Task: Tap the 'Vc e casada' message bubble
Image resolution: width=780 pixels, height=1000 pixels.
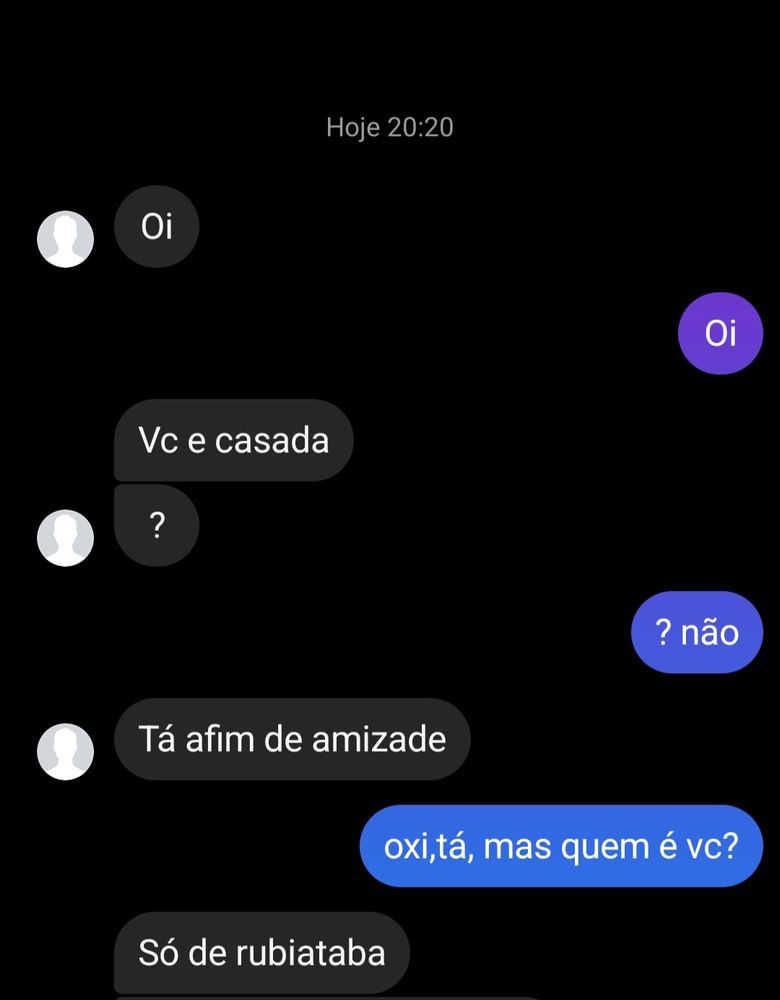Action: (x=234, y=440)
